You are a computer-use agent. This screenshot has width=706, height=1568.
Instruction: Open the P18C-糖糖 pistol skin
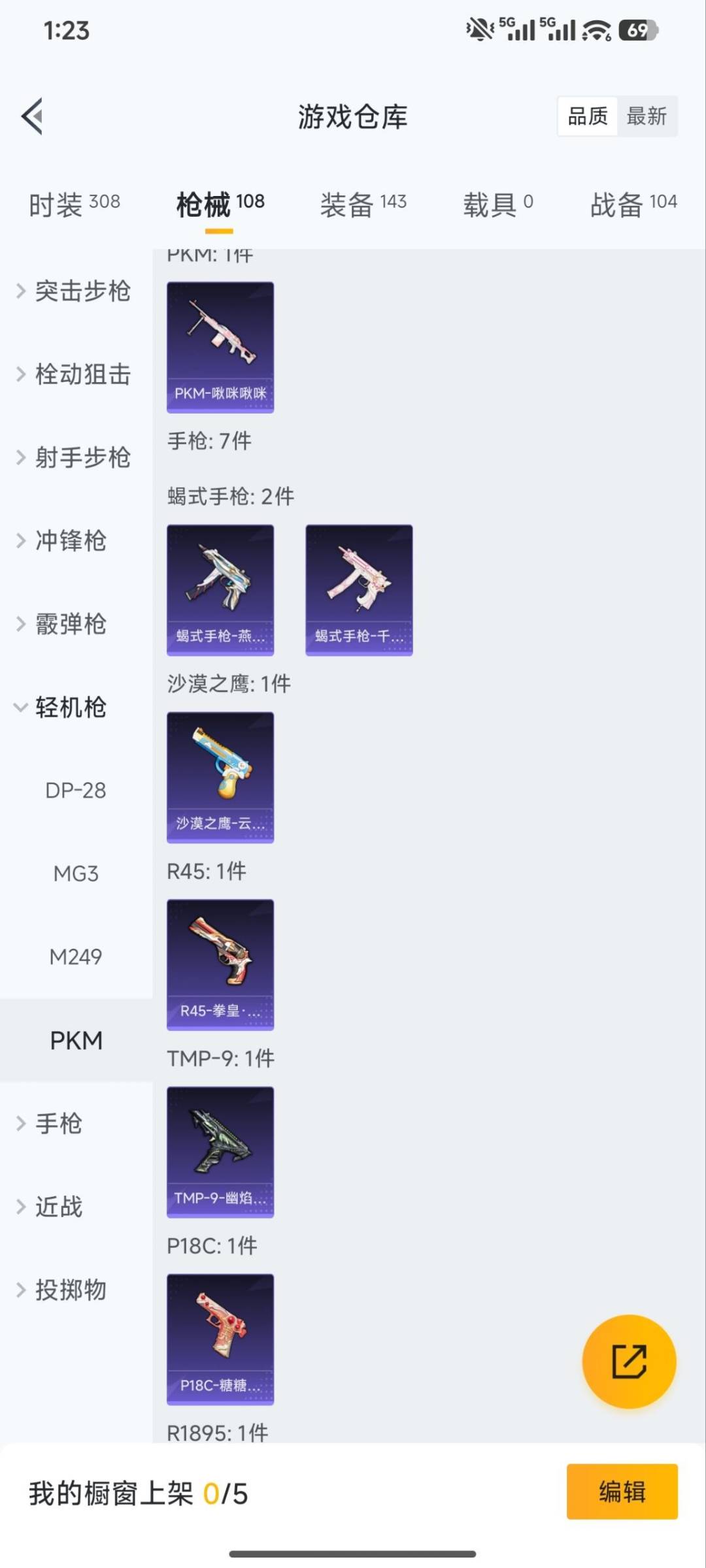click(x=220, y=1339)
